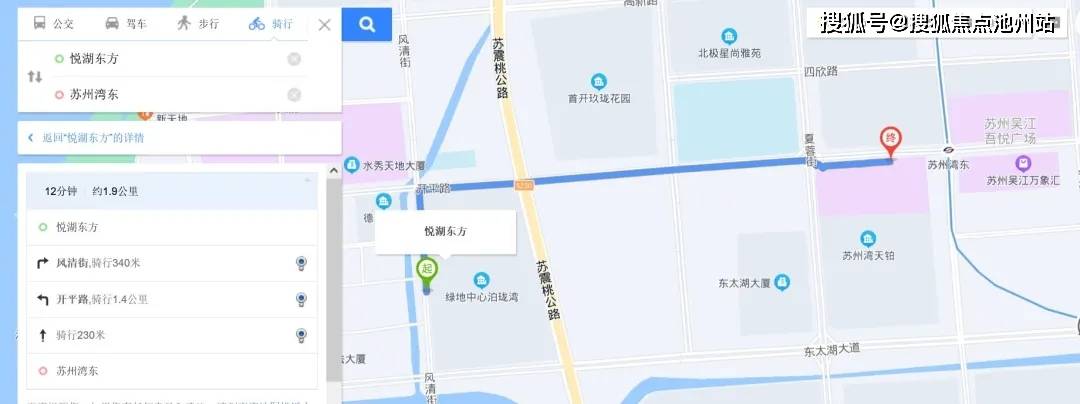Return to 悦湖东方 details
The image size is (1080, 404).
tap(92, 138)
